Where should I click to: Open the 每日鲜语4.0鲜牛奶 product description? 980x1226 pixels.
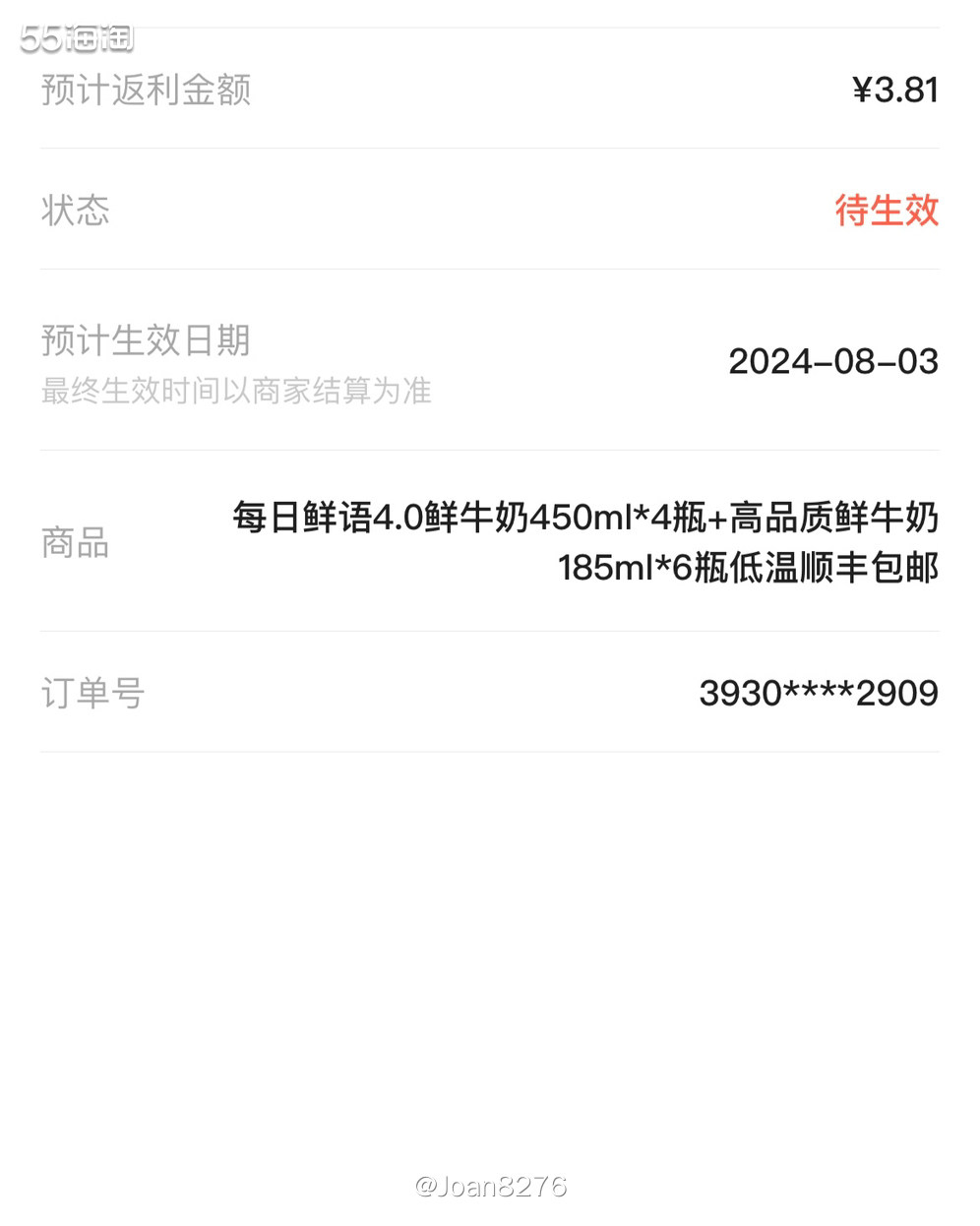pyautogui.click(x=584, y=519)
